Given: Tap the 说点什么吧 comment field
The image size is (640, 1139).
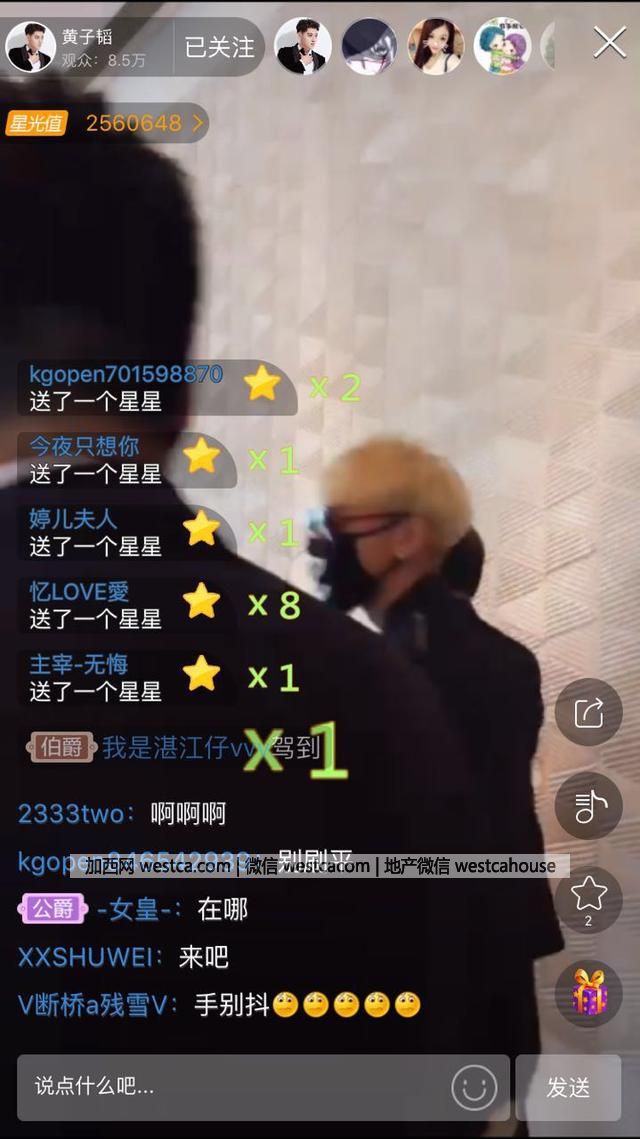Looking at the screenshot, I should [x=230, y=1086].
